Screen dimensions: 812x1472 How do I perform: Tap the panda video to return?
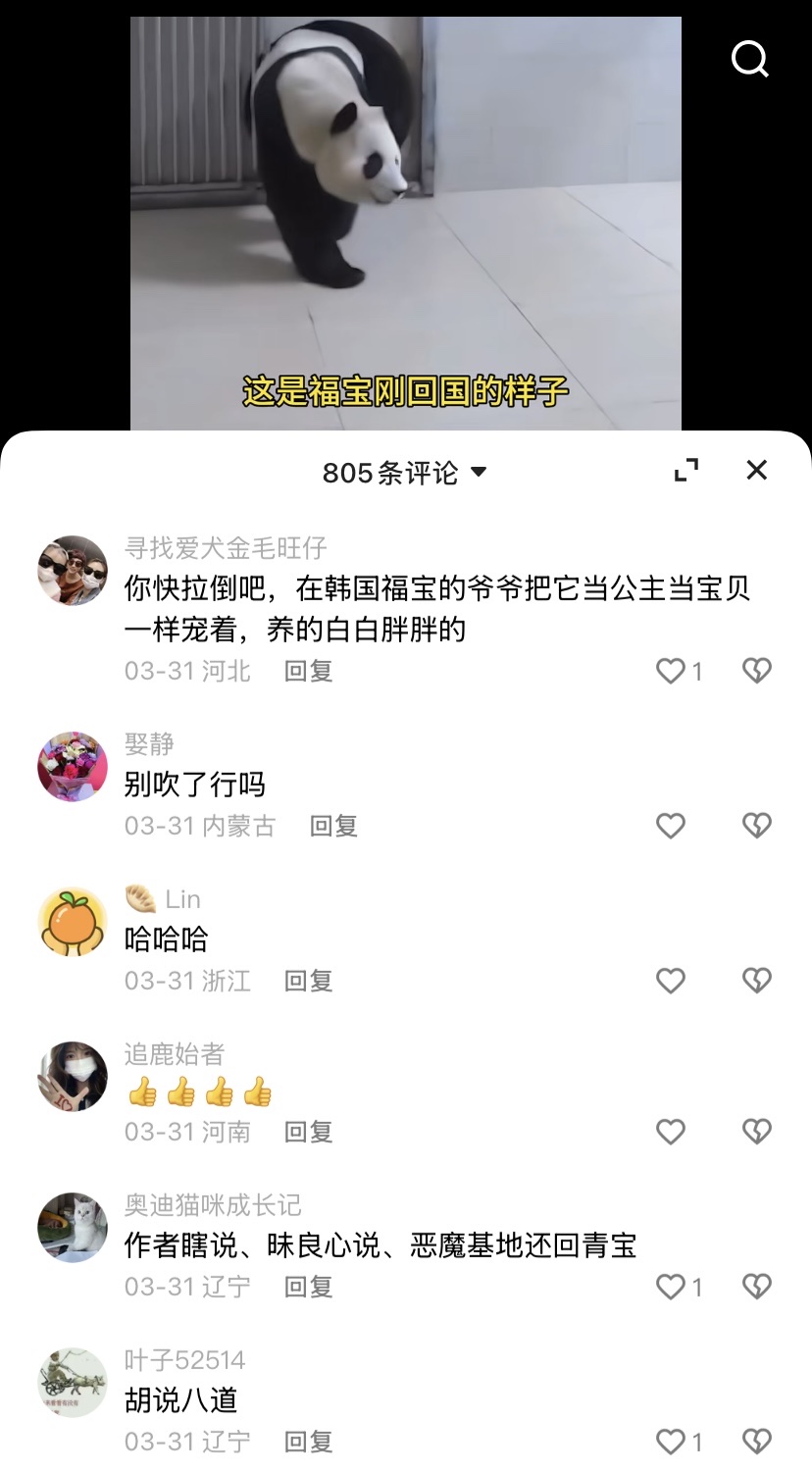[405, 216]
